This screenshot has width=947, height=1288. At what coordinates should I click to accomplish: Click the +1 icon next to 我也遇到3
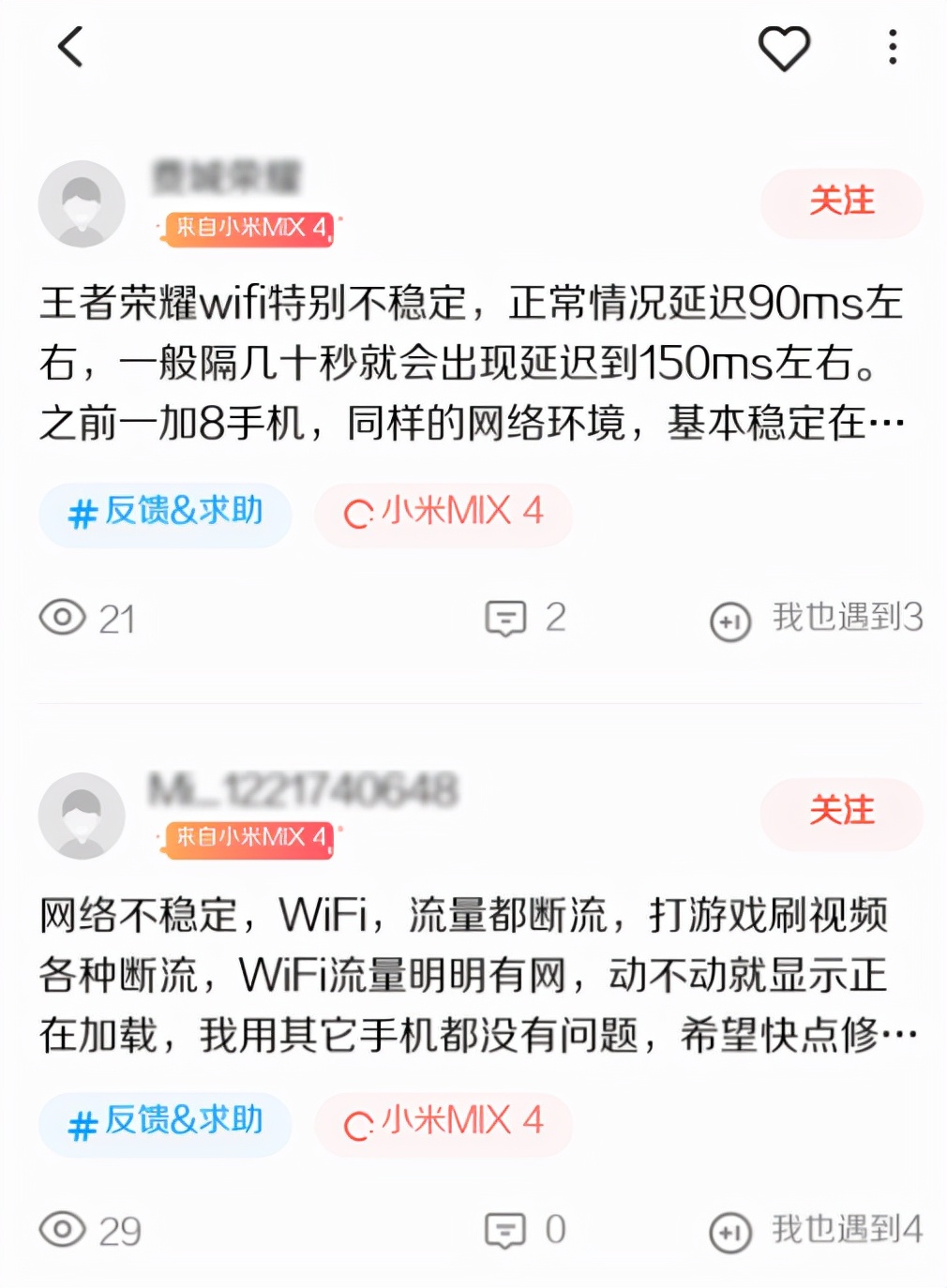[732, 621]
